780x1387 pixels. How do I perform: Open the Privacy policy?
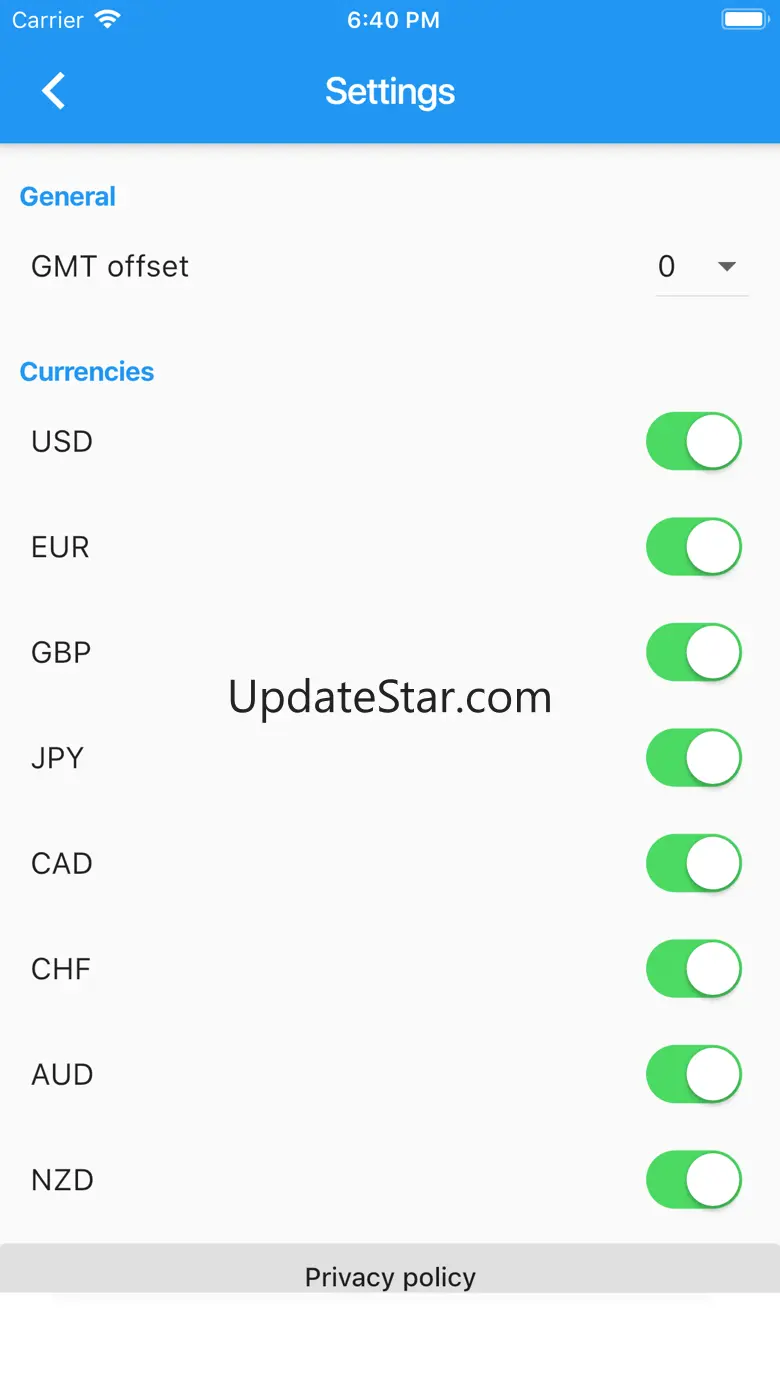[x=390, y=1275]
